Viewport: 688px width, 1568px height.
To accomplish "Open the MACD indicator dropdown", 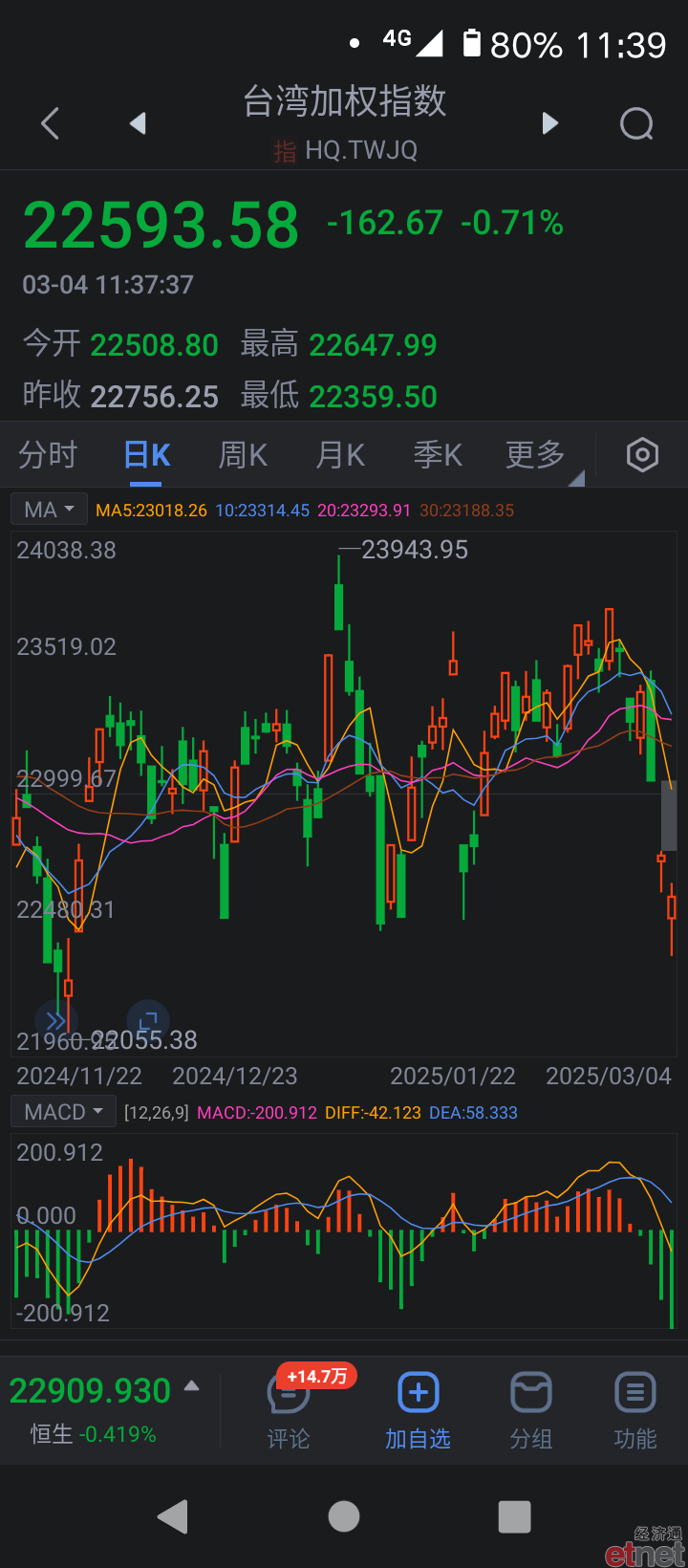I will pos(63,1112).
